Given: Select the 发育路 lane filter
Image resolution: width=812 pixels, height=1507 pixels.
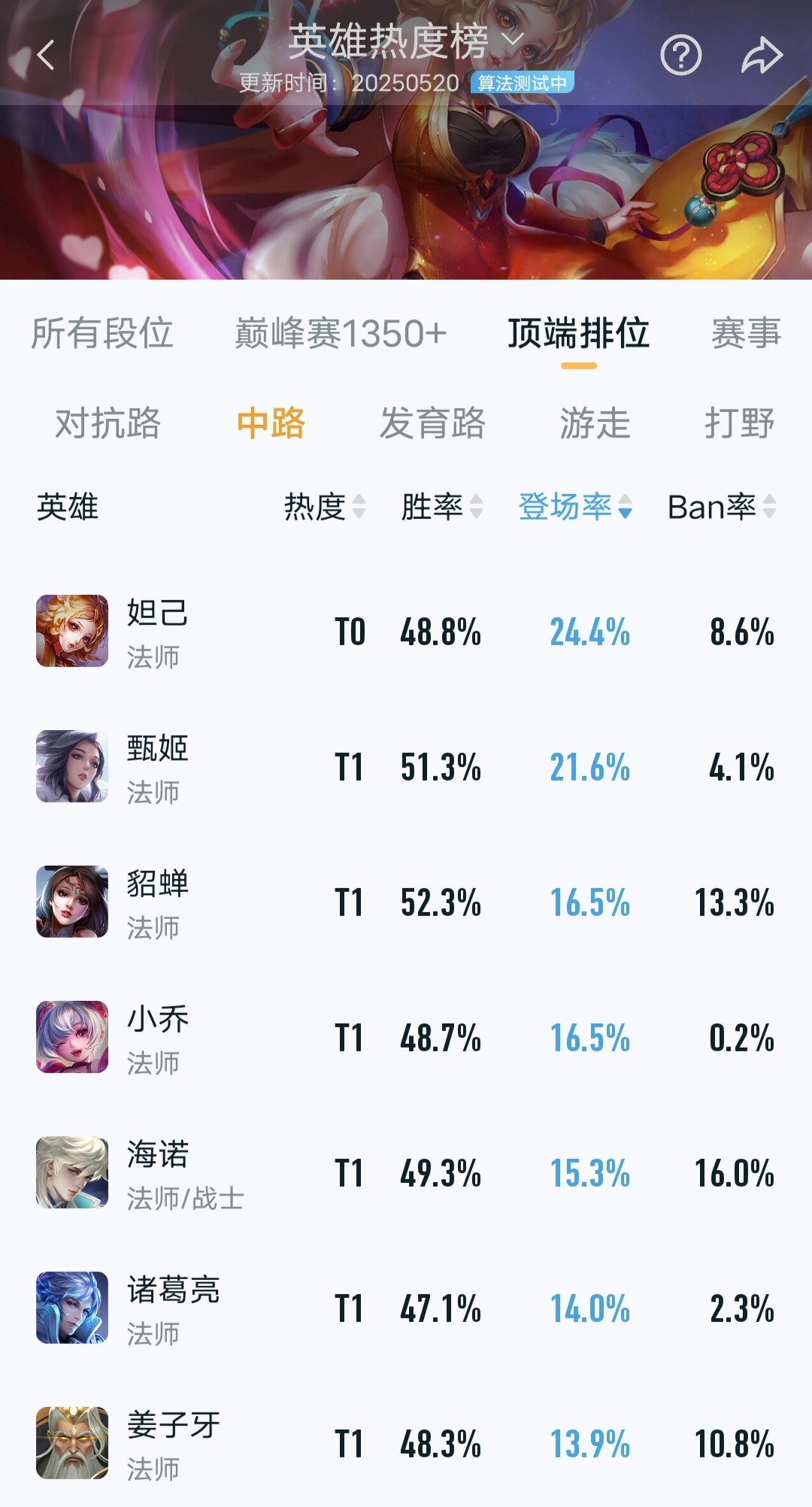Looking at the screenshot, I should coord(432,423).
